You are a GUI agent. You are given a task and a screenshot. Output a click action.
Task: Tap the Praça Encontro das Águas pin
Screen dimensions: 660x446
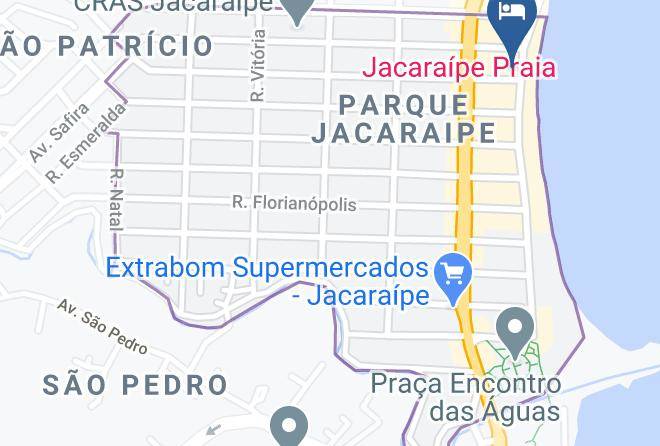pyautogui.click(x=515, y=331)
